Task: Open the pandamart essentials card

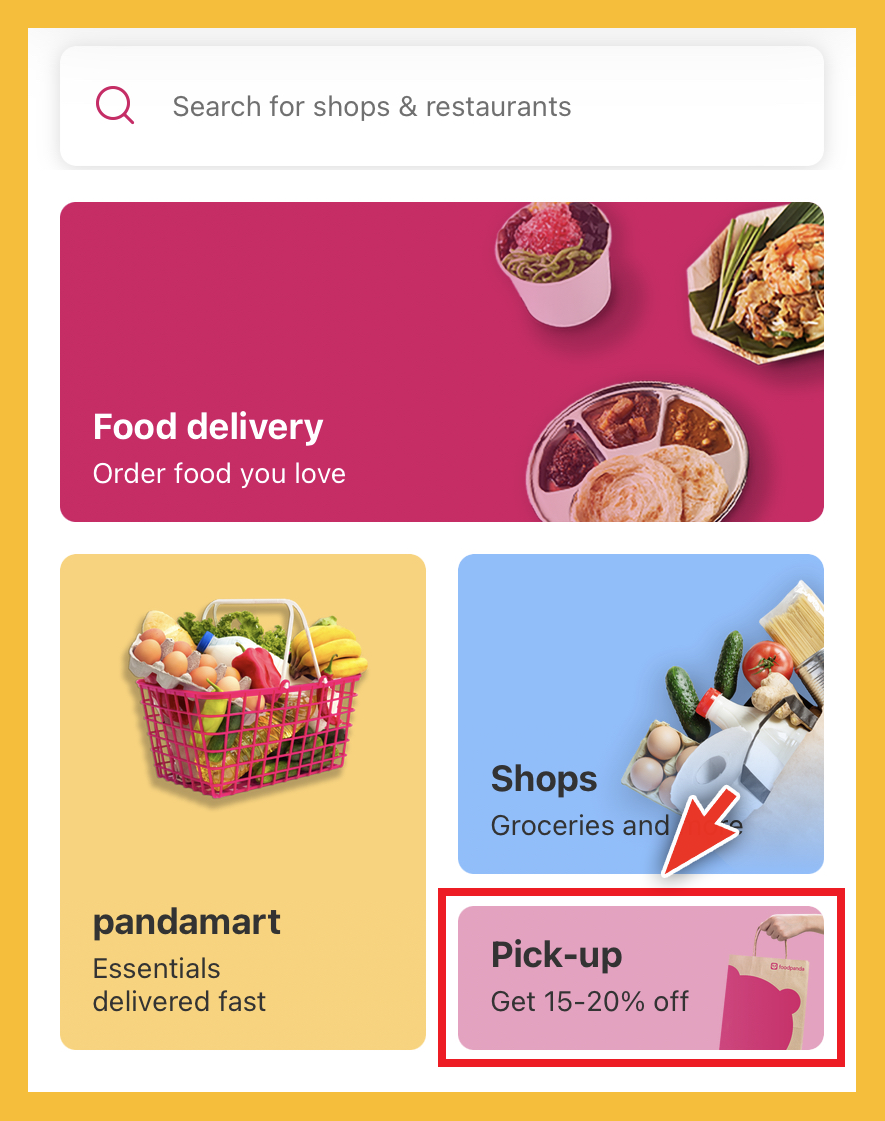Action: (x=242, y=800)
